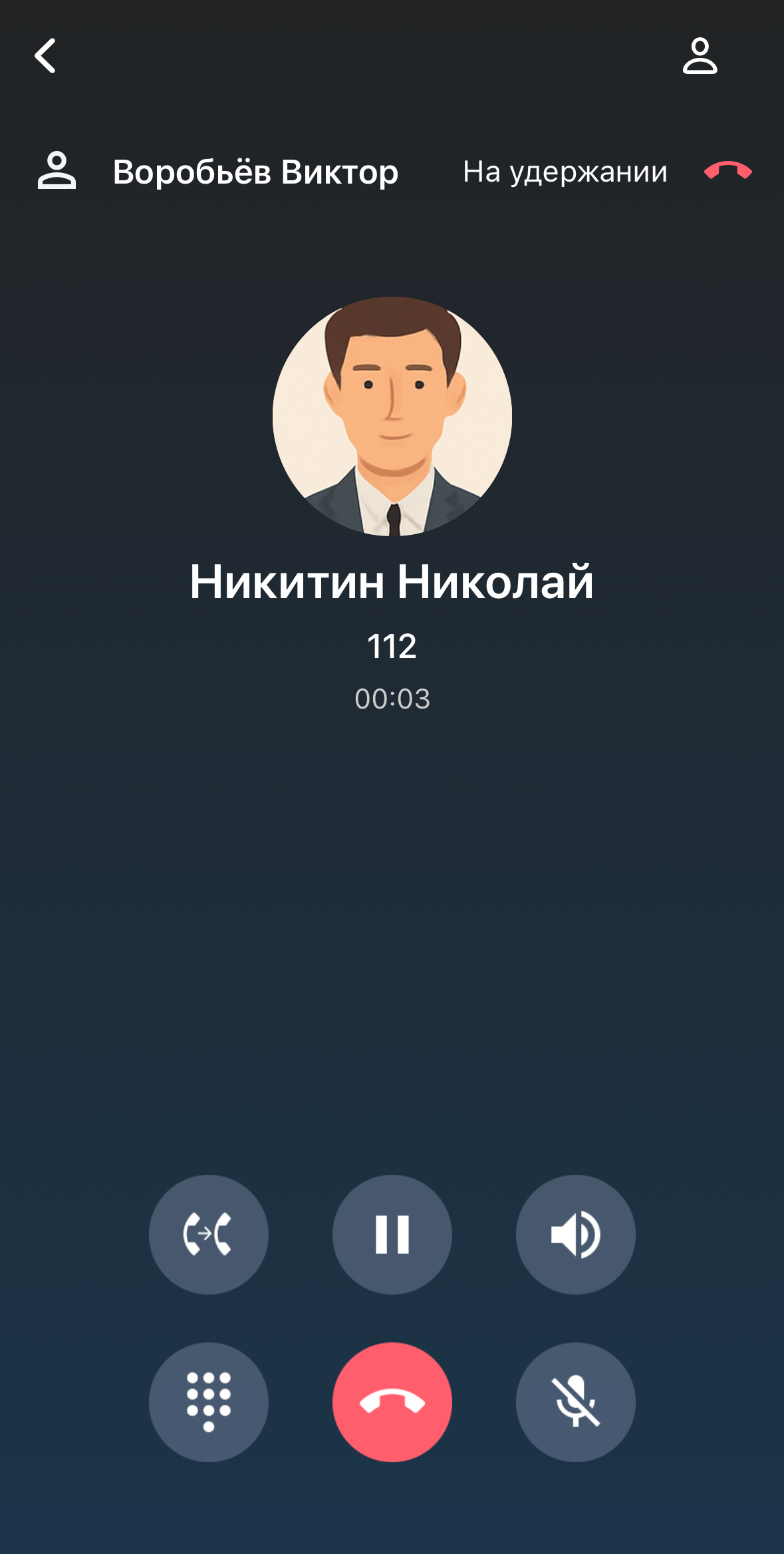Hang up the call with Никитин Николай
Viewport: 784px width, 1554px height.
coord(392,1402)
